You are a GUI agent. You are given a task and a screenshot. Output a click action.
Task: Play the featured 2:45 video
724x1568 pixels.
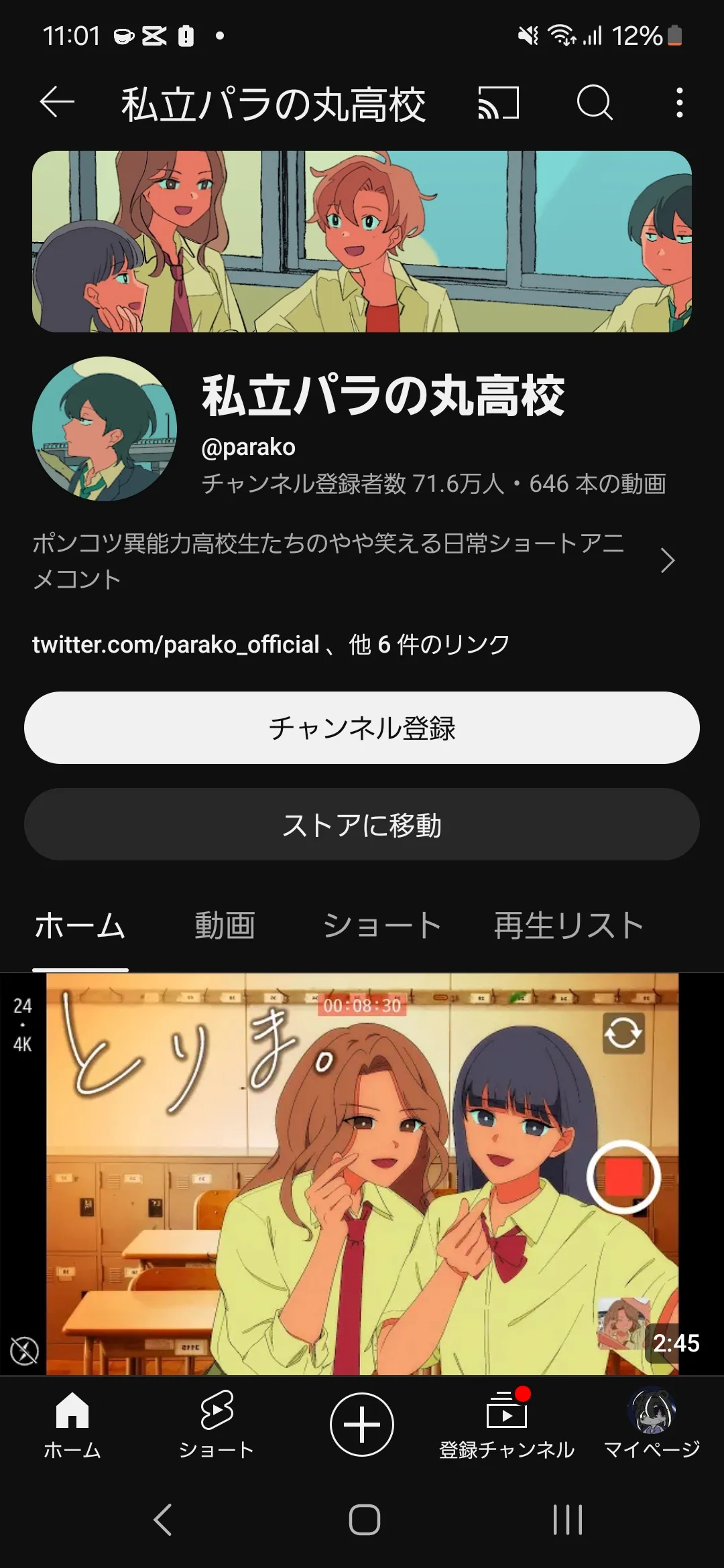362,1174
